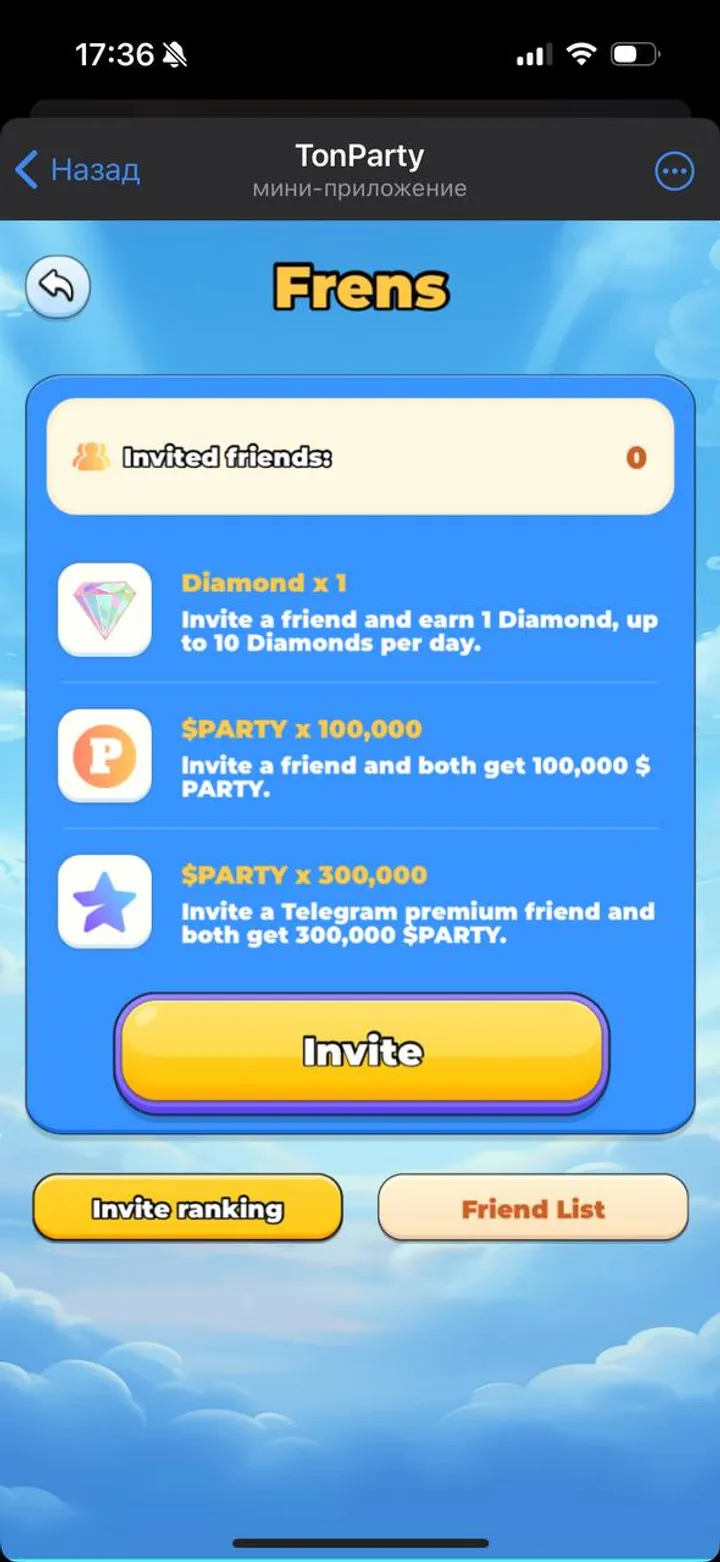This screenshot has width=720, height=1562.
Task: Select the $PARTY coin icon
Action: [104, 757]
